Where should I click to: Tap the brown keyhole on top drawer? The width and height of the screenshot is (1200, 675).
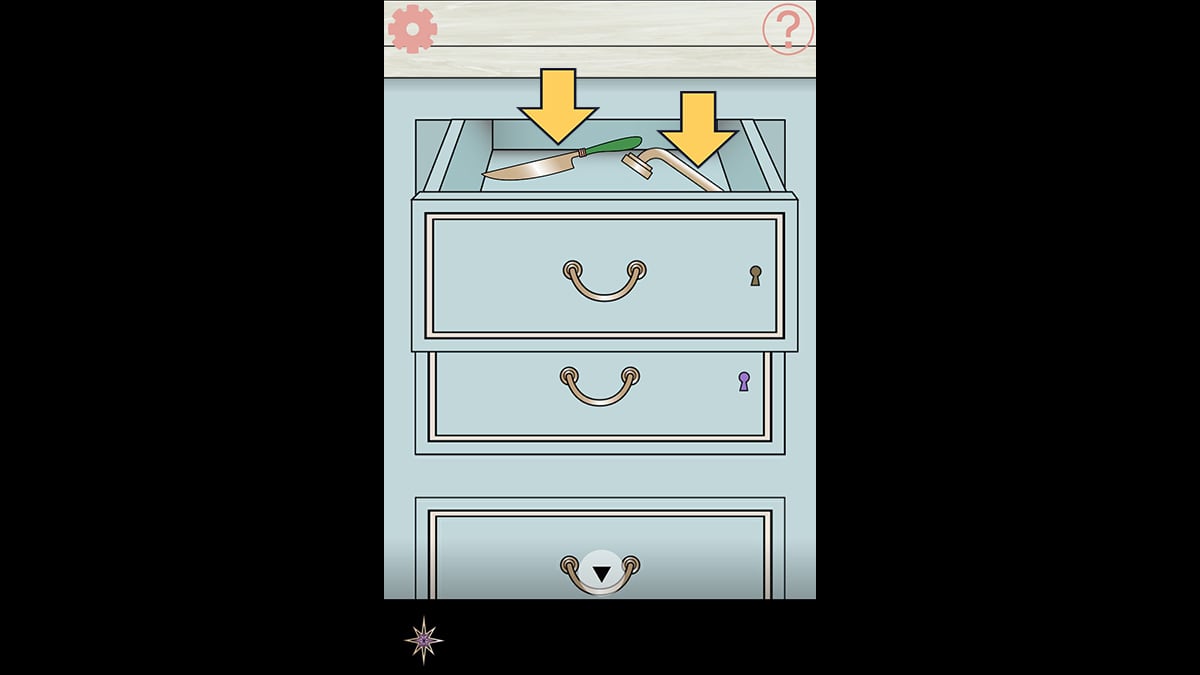coord(755,275)
